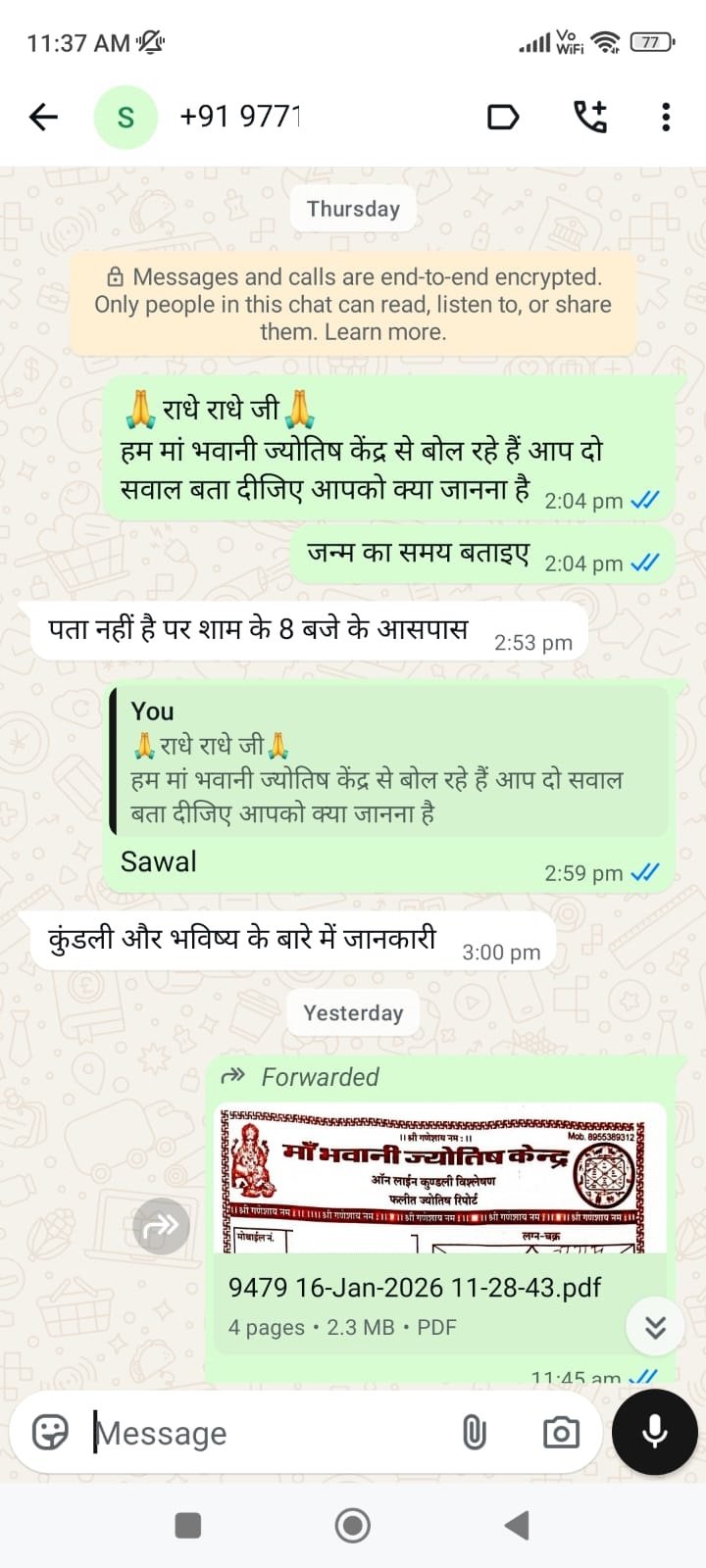Record a voice message with the microphone
The width and height of the screenshot is (706, 1568).
[x=654, y=1432]
